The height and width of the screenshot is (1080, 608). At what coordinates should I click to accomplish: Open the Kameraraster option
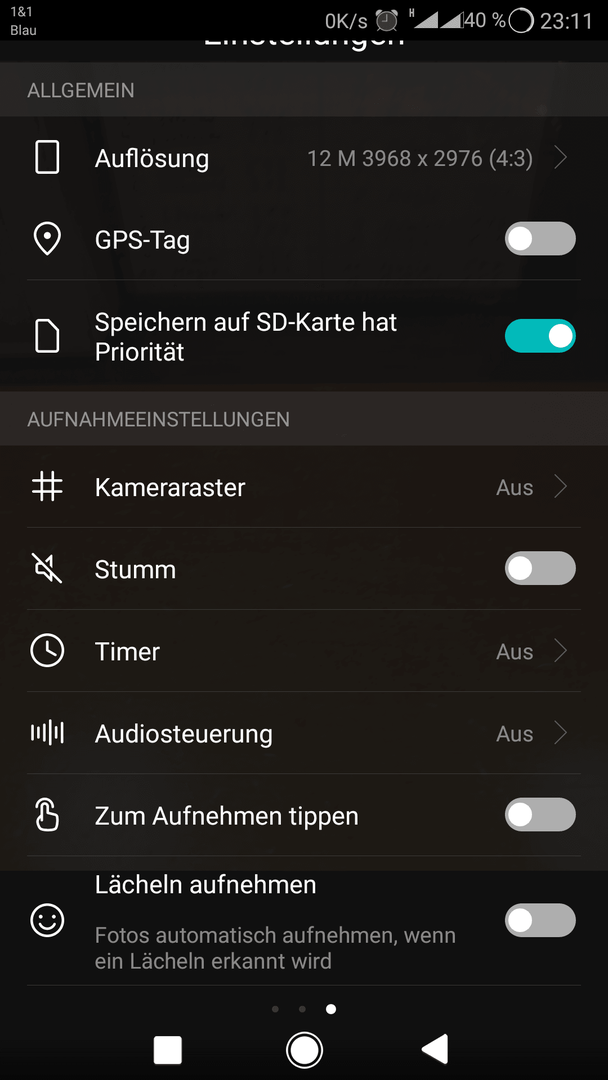[304, 488]
